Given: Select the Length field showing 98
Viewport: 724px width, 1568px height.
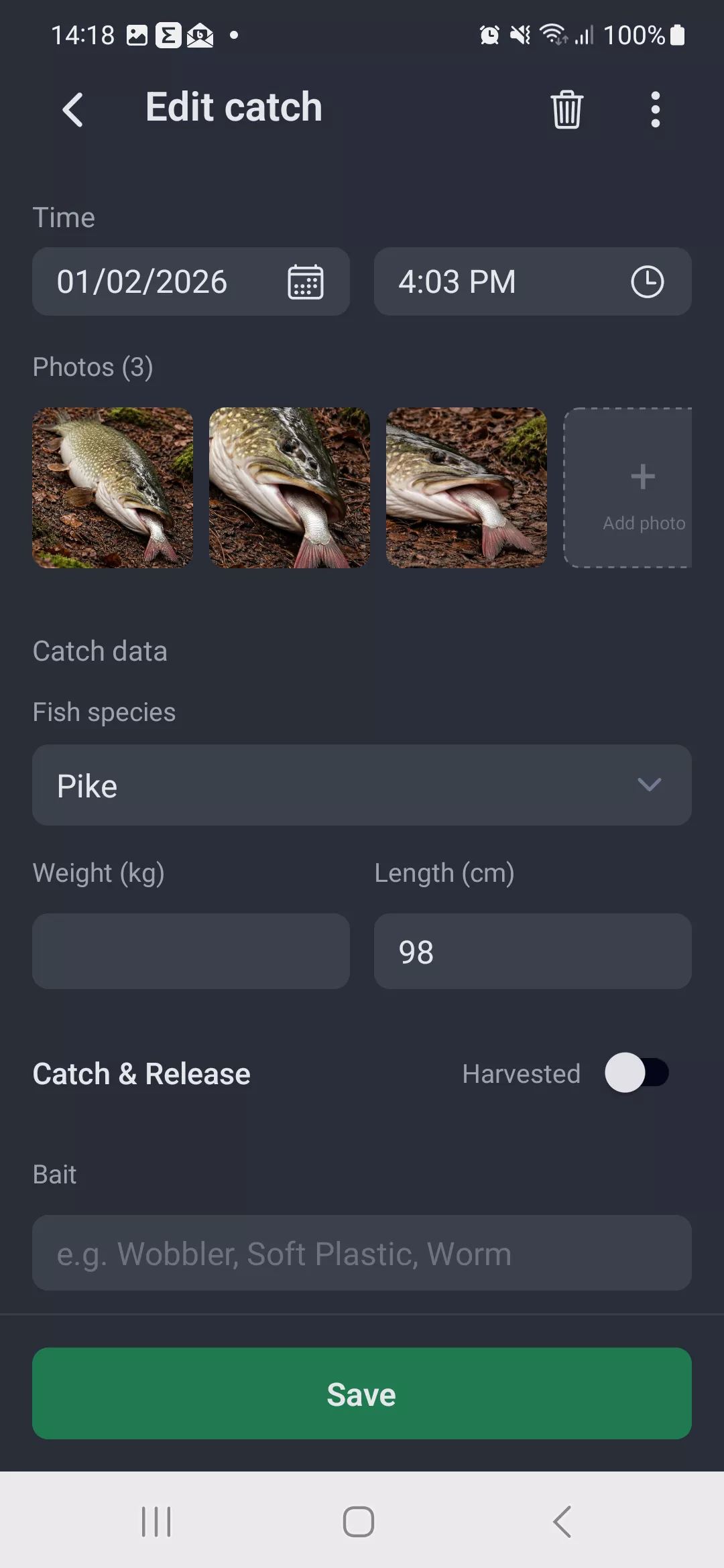Looking at the screenshot, I should tap(532, 951).
